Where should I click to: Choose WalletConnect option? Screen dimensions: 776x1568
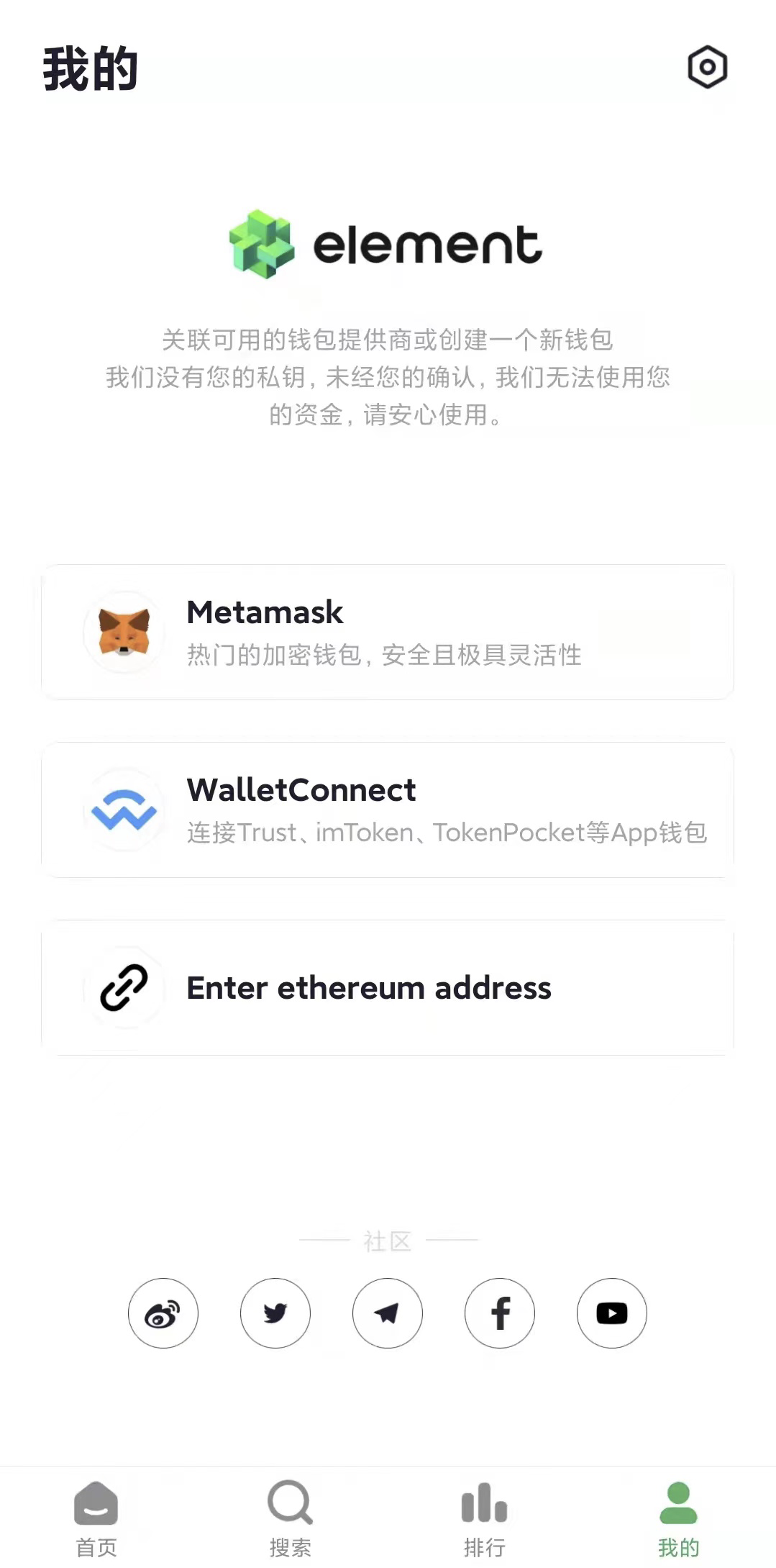click(388, 810)
